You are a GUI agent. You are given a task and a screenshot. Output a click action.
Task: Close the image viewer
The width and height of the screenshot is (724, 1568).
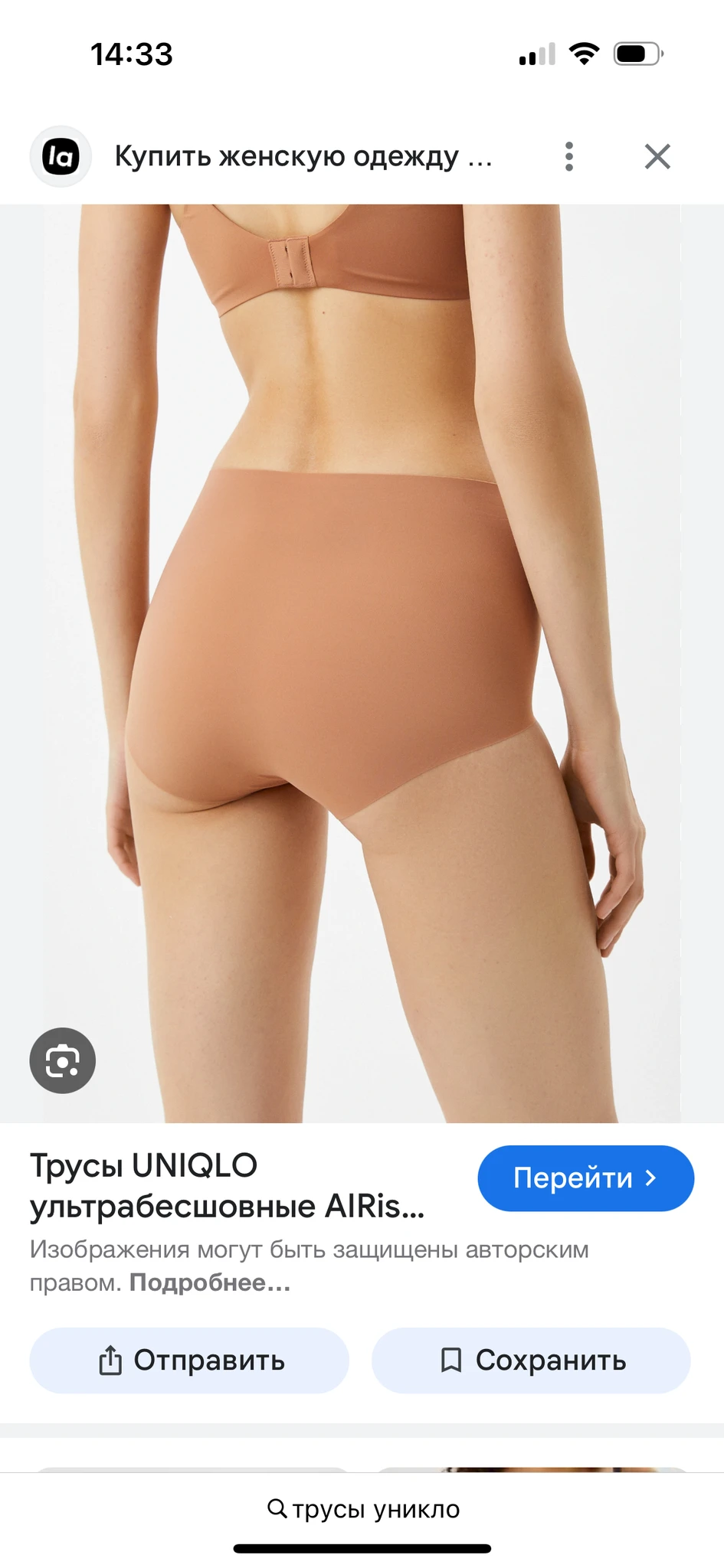[x=657, y=157]
